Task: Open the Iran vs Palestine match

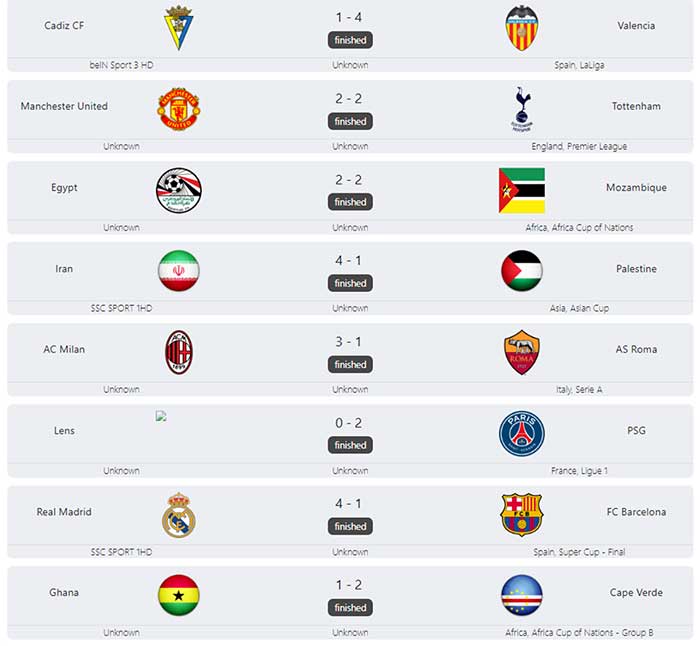Action: point(350,269)
